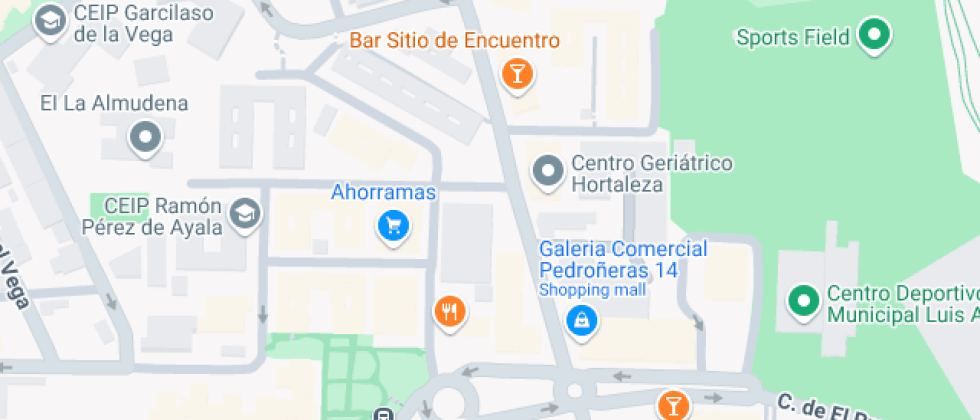Select the unlabeled restaurant fork-and-knife pin
The height and width of the screenshot is (420, 980).
(x=450, y=312)
